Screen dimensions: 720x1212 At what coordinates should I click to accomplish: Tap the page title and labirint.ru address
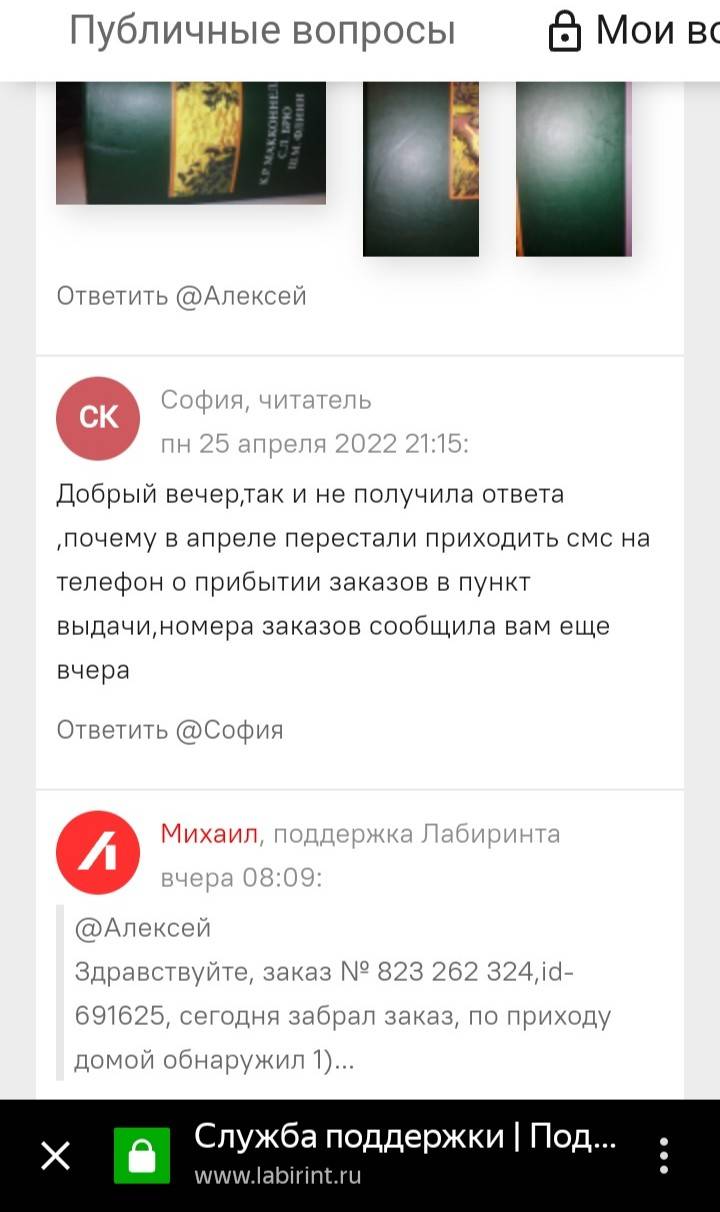(405, 1154)
